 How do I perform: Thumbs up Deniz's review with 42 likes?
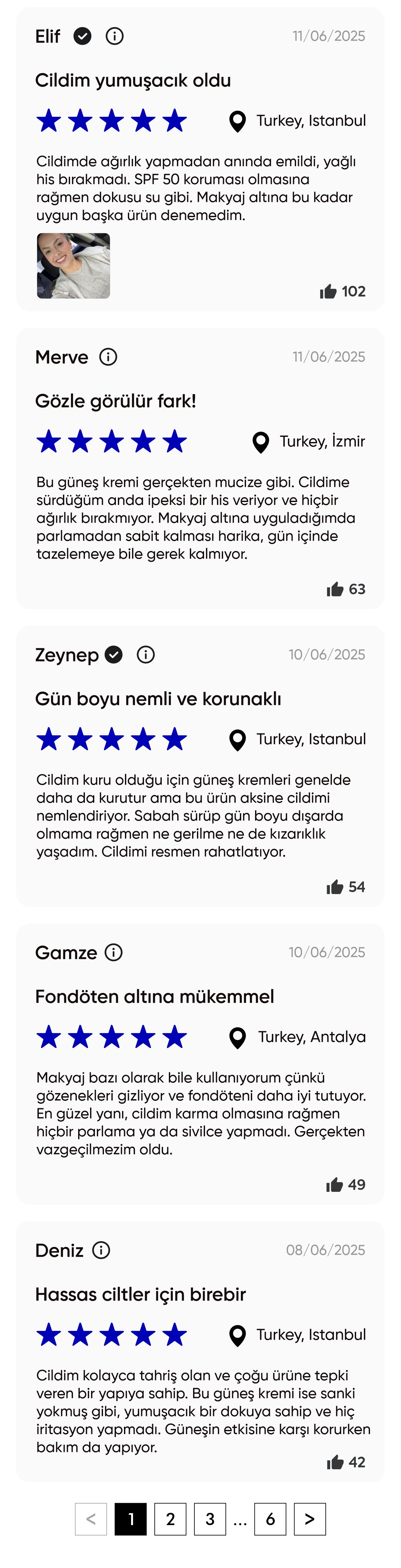(x=335, y=1462)
